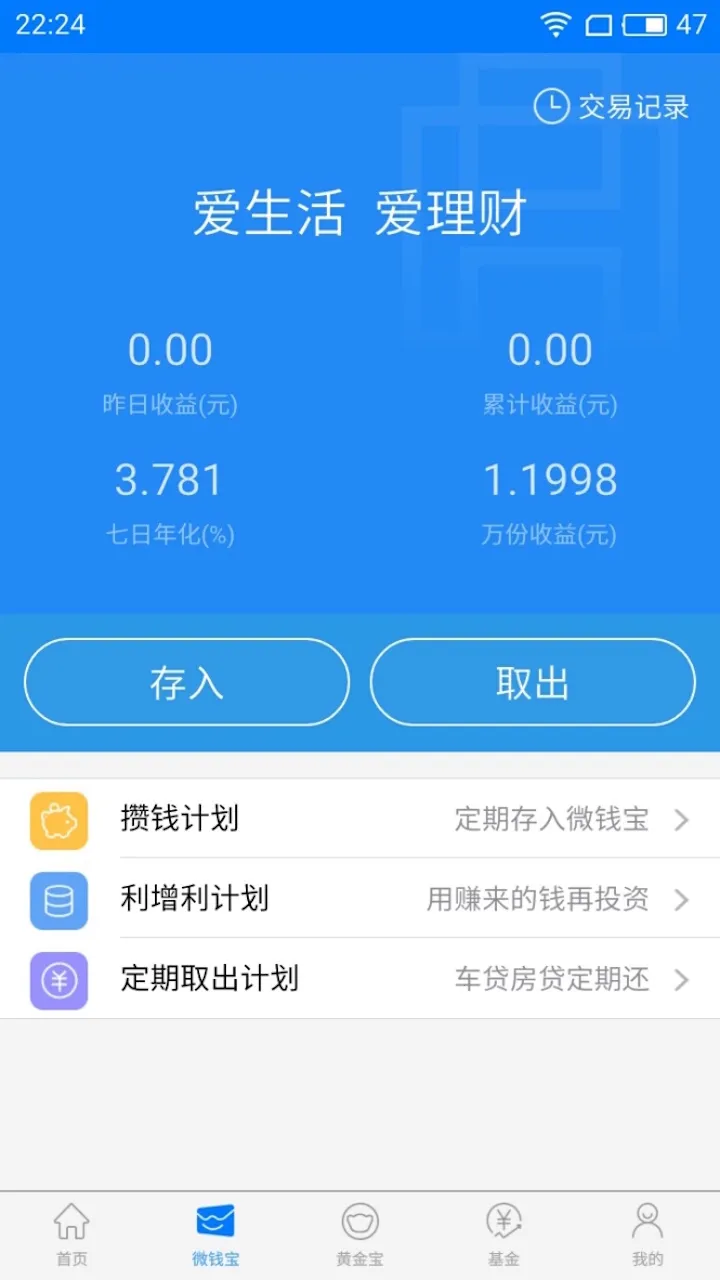720x1280 pixels.
Task: Open the transaction record clock icon
Action: coord(551,107)
